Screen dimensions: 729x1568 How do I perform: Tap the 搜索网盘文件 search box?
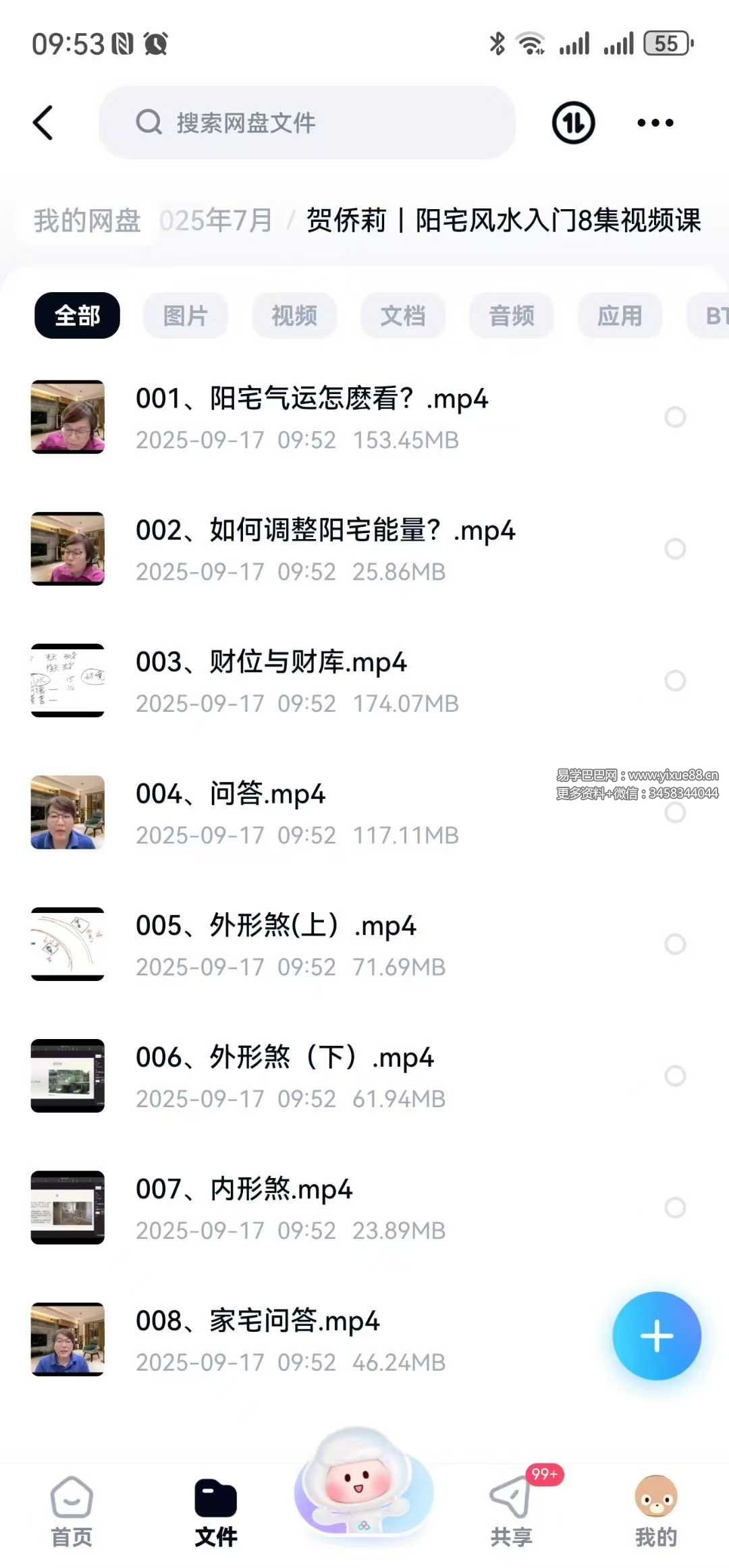[307, 123]
